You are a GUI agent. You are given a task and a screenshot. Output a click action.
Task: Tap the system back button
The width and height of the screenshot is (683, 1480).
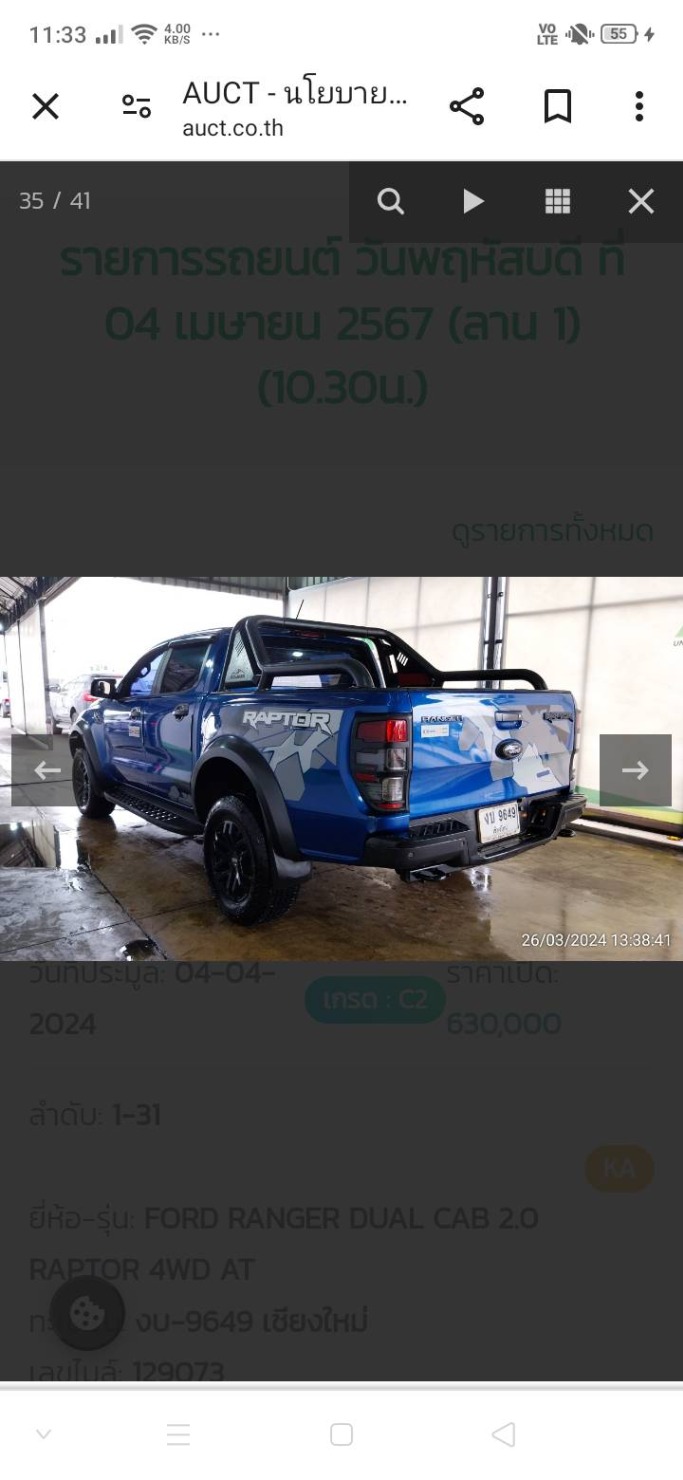click(503, 1435)
